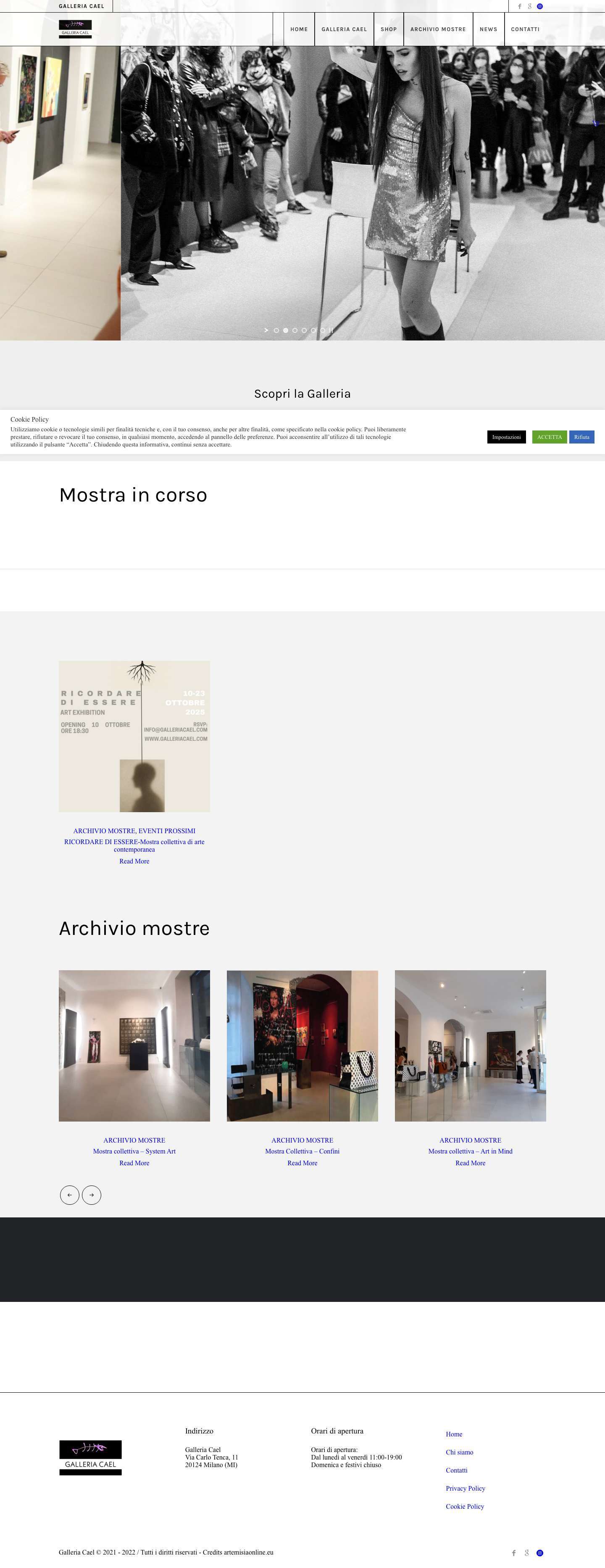Select the fourth slideshow navigation dot

click(x=304, y=330)
